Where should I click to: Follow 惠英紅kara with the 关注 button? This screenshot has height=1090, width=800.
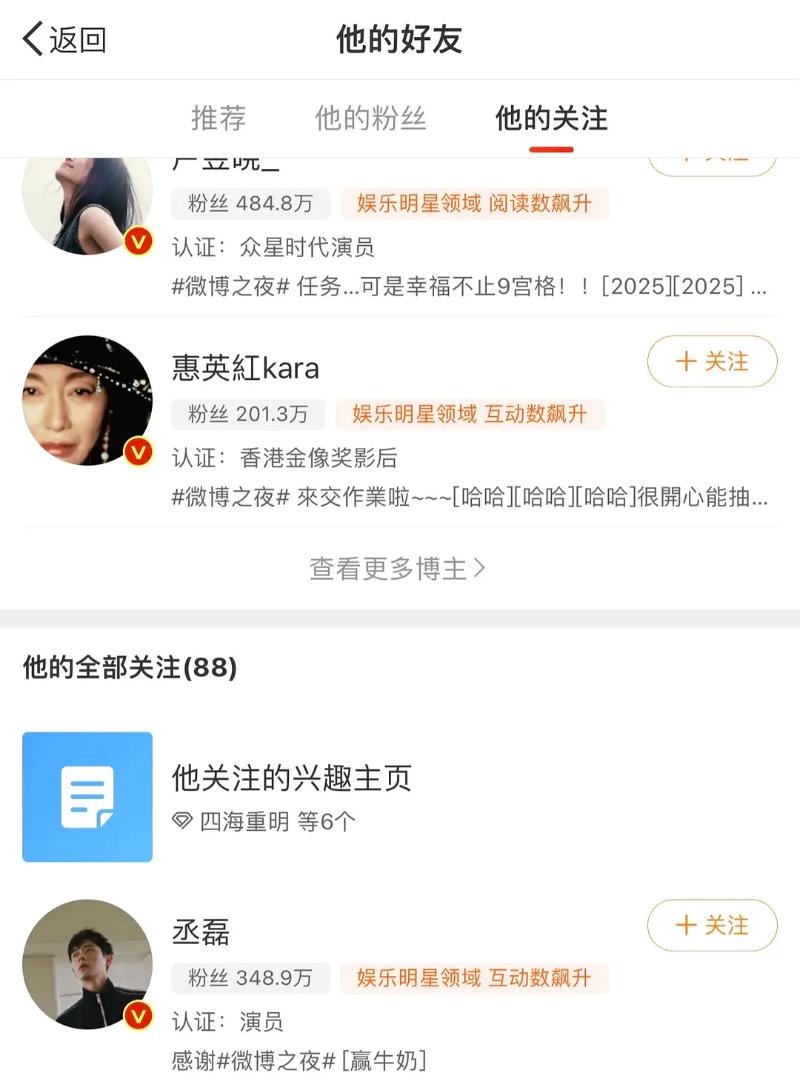coord(711,361)
